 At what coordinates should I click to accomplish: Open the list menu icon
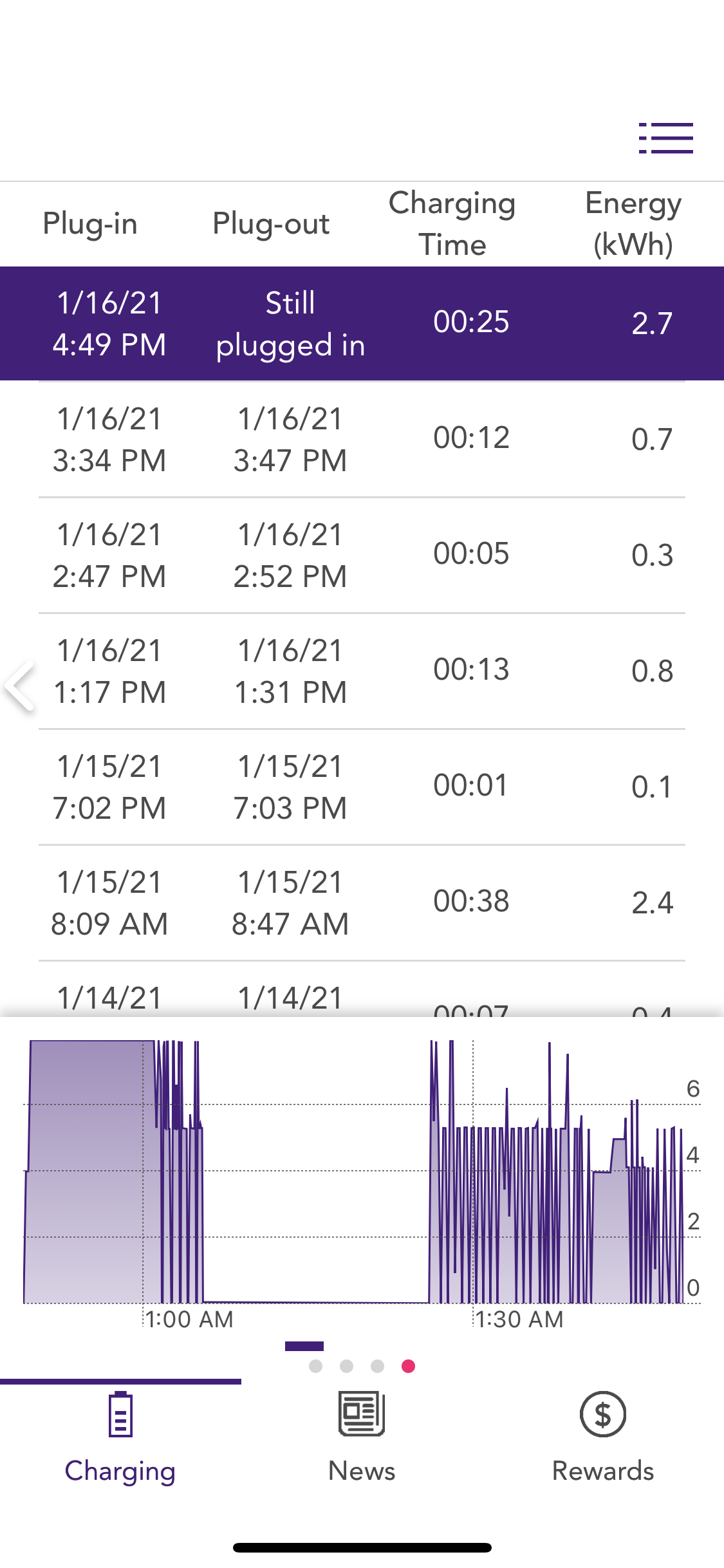click(x=665, y=138)
